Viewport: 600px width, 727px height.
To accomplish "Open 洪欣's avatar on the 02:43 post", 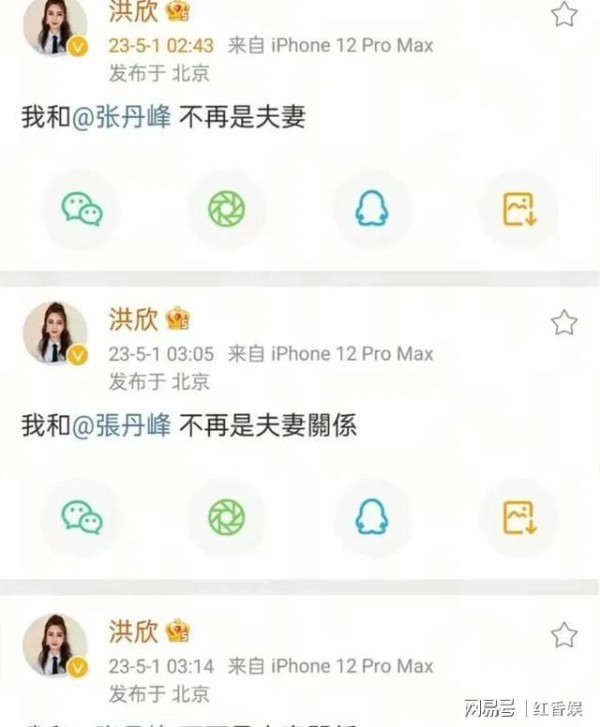I will click(54, 27).
